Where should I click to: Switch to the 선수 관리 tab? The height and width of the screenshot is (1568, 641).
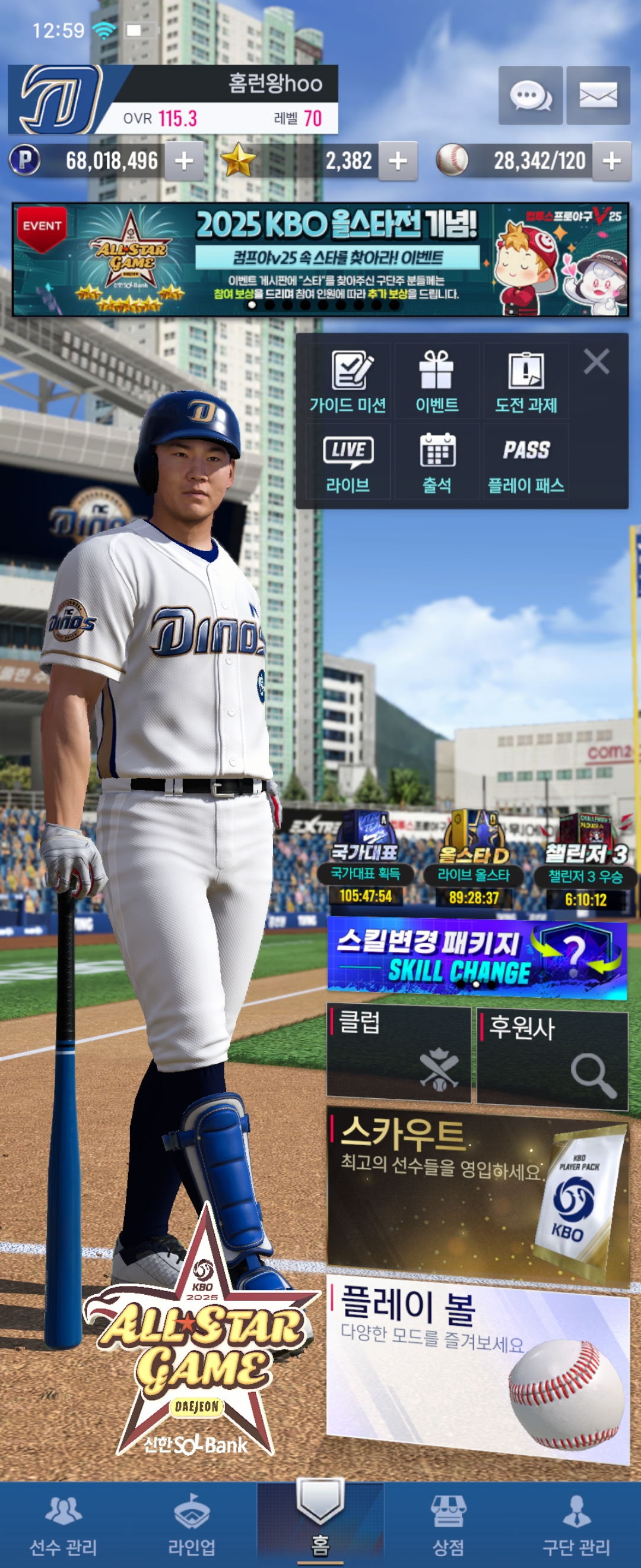point(64,1524)
